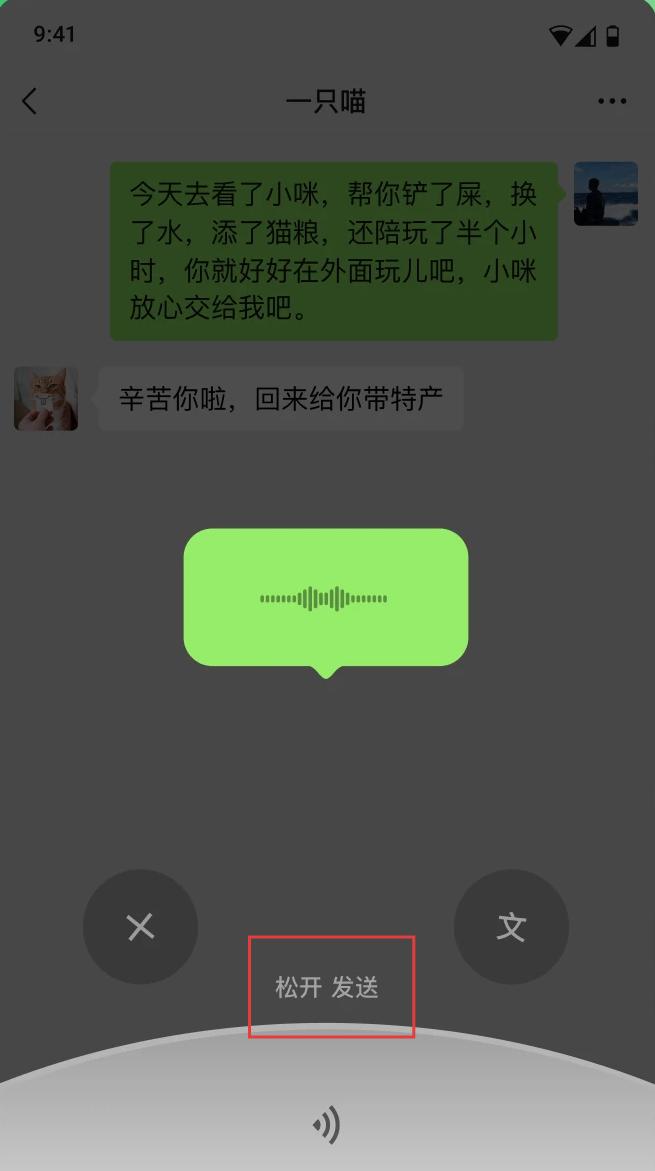
Task: Convert voice to text with 文 button
Action: tap(511, 927)
